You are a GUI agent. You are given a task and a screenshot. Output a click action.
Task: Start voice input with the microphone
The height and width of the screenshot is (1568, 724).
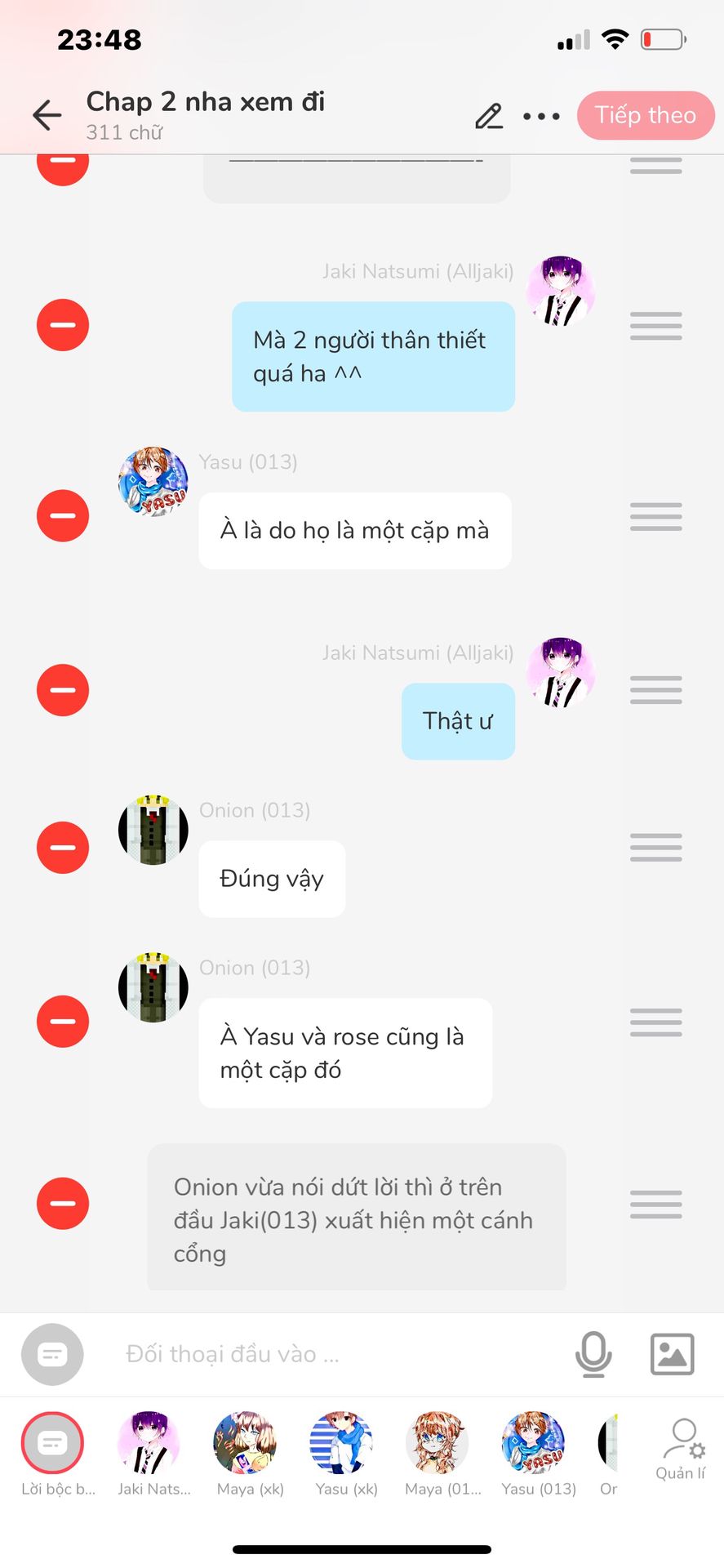593,1354
